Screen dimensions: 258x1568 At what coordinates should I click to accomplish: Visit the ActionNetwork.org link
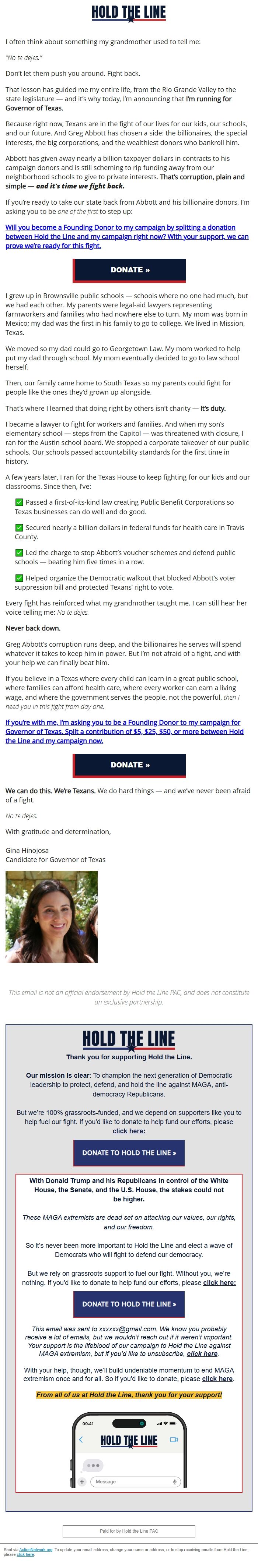pyautogui.click(x=35, y=1549)
